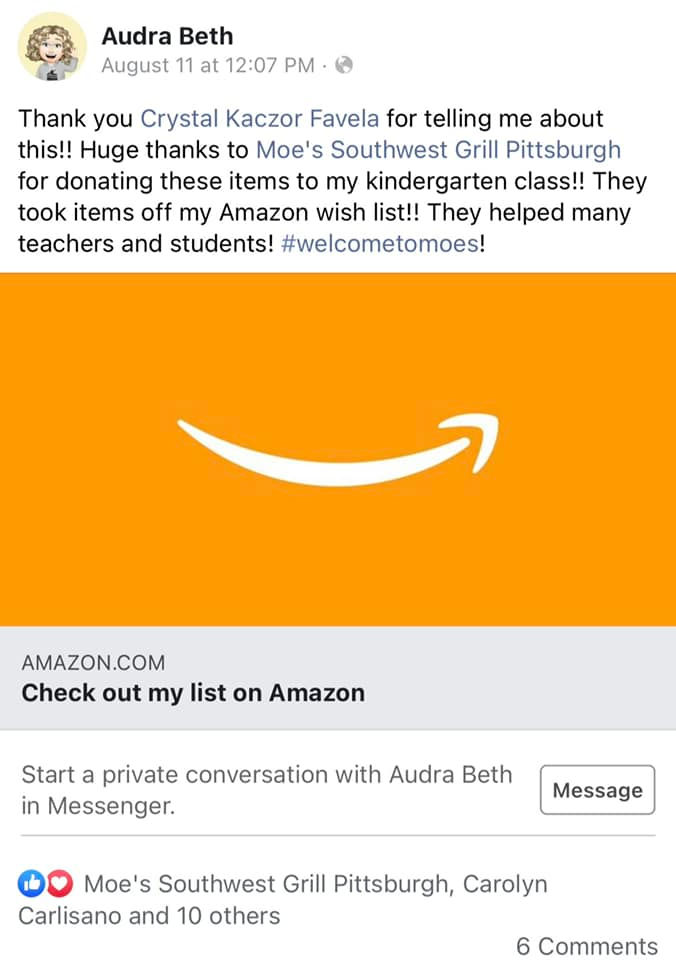
Task: Visit the Moe's Southwest Grill Pittsburgh page link
Action: pyautogui.click(x=438, y=150)
